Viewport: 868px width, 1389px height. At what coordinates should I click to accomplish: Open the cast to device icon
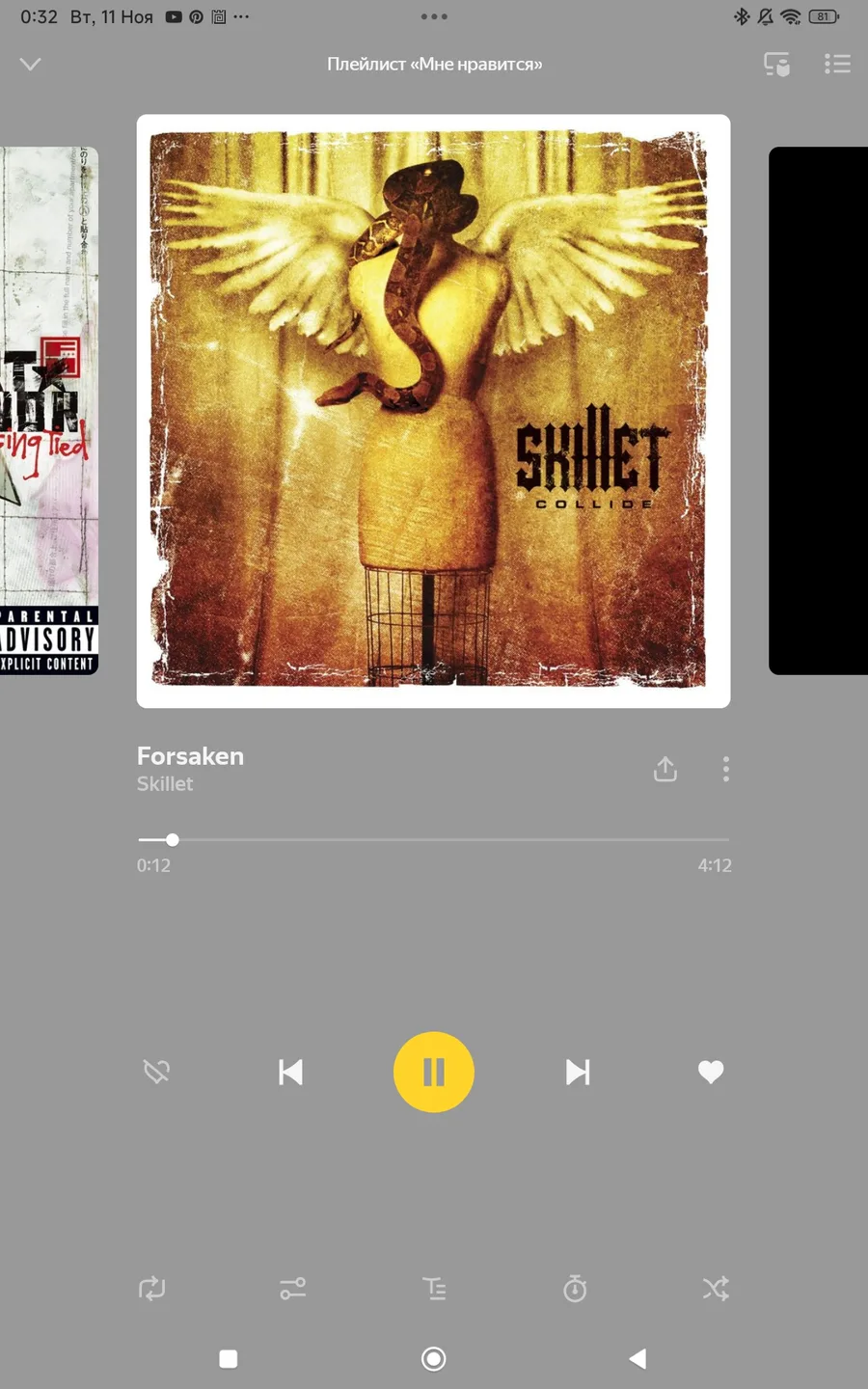tap(776, 65)
